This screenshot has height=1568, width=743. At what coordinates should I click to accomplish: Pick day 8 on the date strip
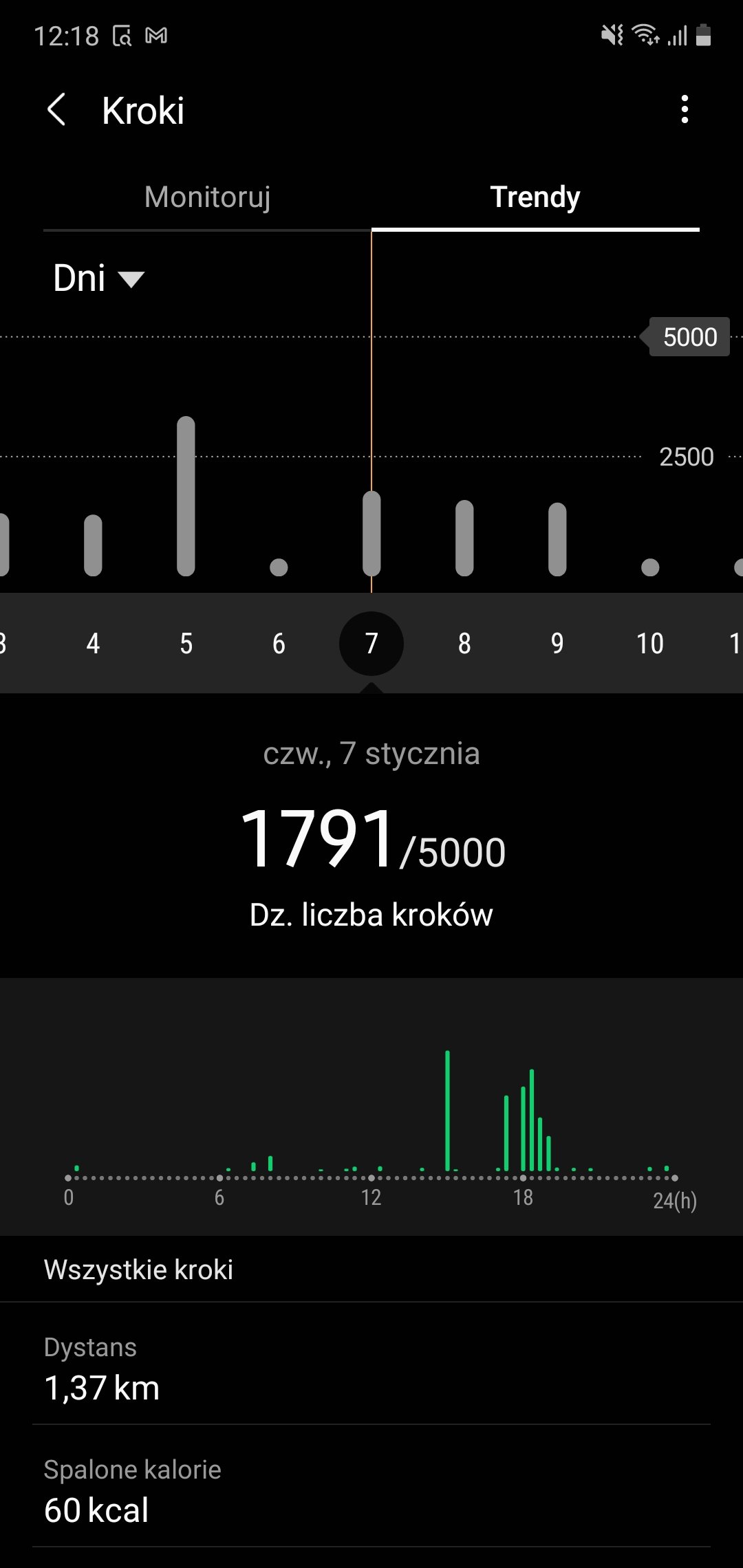coord(464,643)
